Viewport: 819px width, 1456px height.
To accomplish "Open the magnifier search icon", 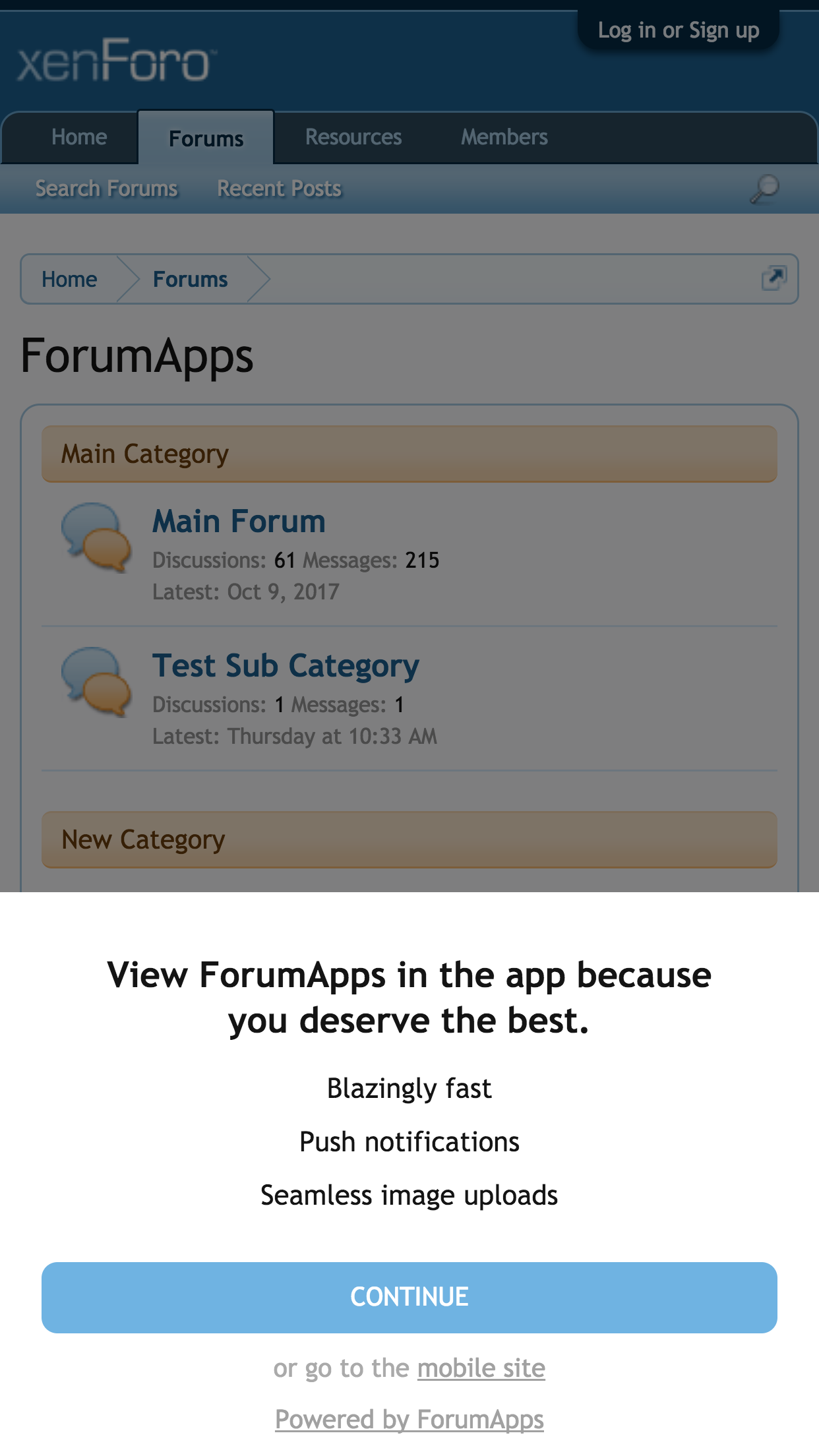I will pyautogui.click(x=764, y=189).
